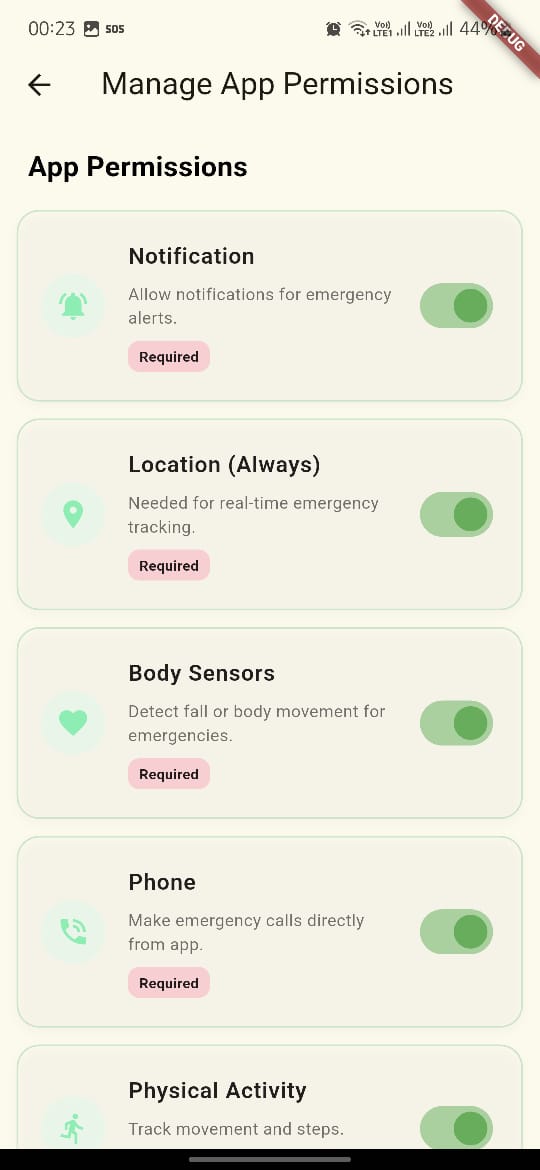540x1170 pixels.
Task: Toggle the Phone permission switch
Action: (x=456, y=931)
